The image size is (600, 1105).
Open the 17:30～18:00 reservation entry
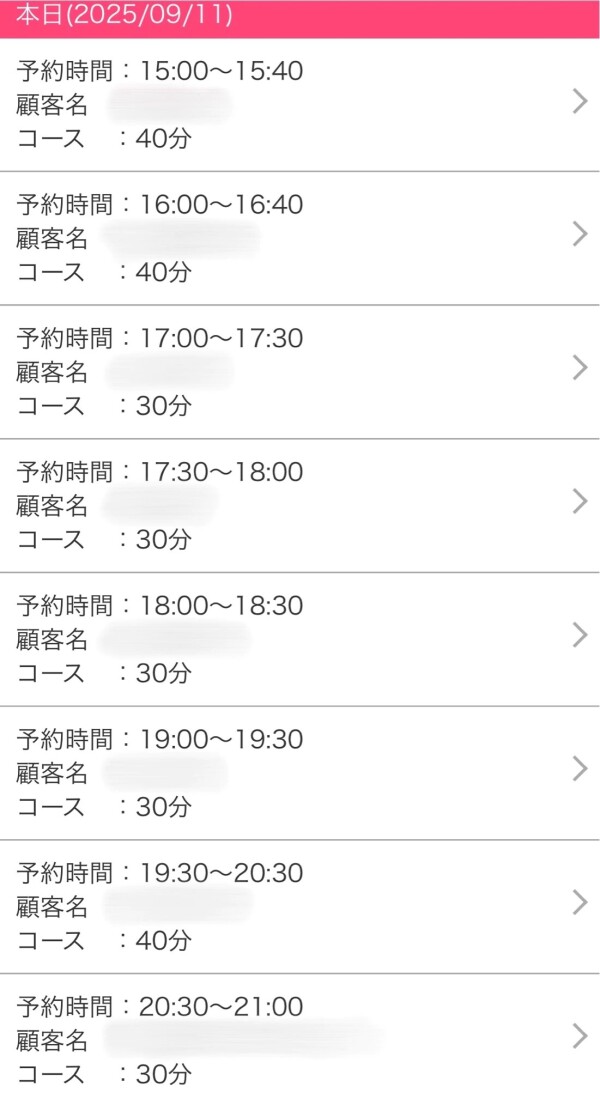300,505
